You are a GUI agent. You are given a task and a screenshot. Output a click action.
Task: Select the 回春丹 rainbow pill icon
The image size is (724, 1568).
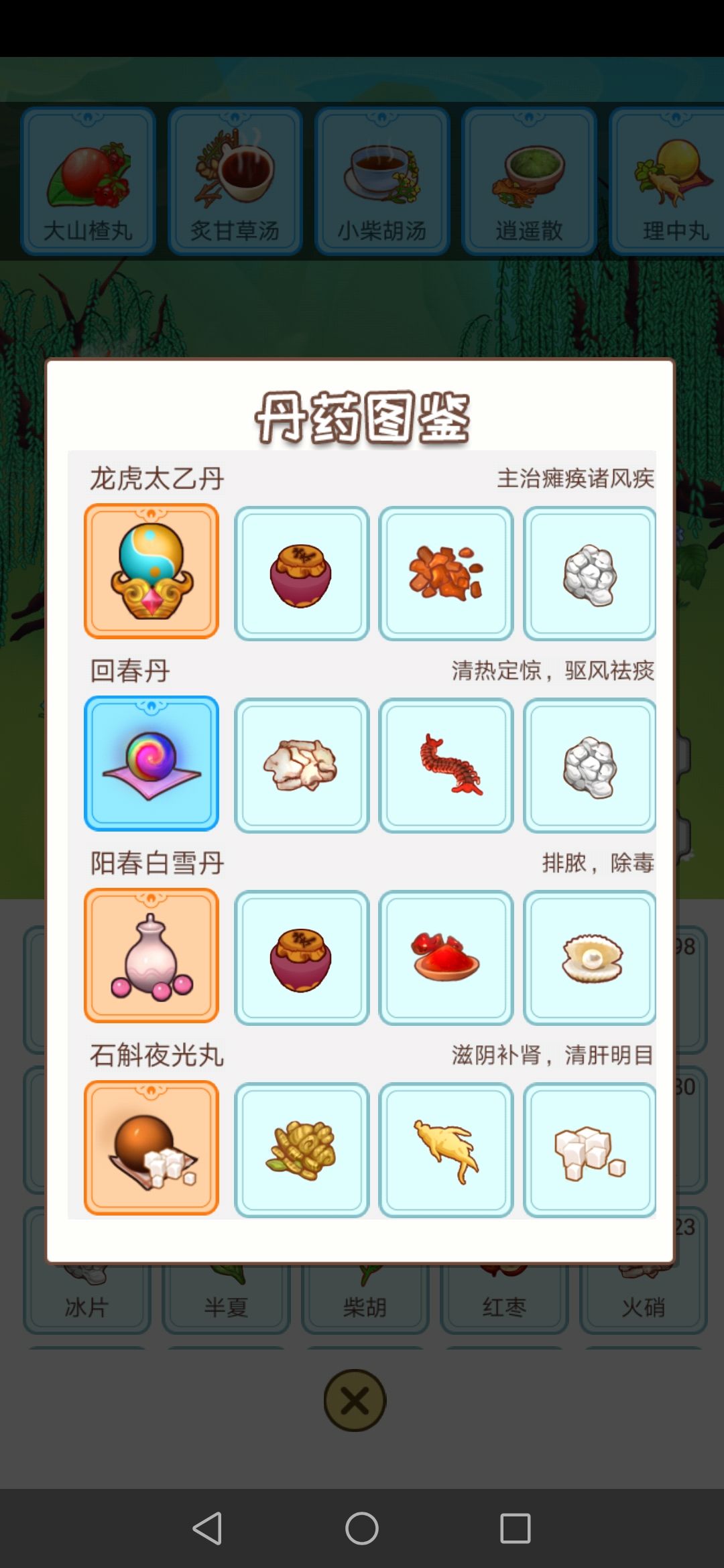point(151,764)
